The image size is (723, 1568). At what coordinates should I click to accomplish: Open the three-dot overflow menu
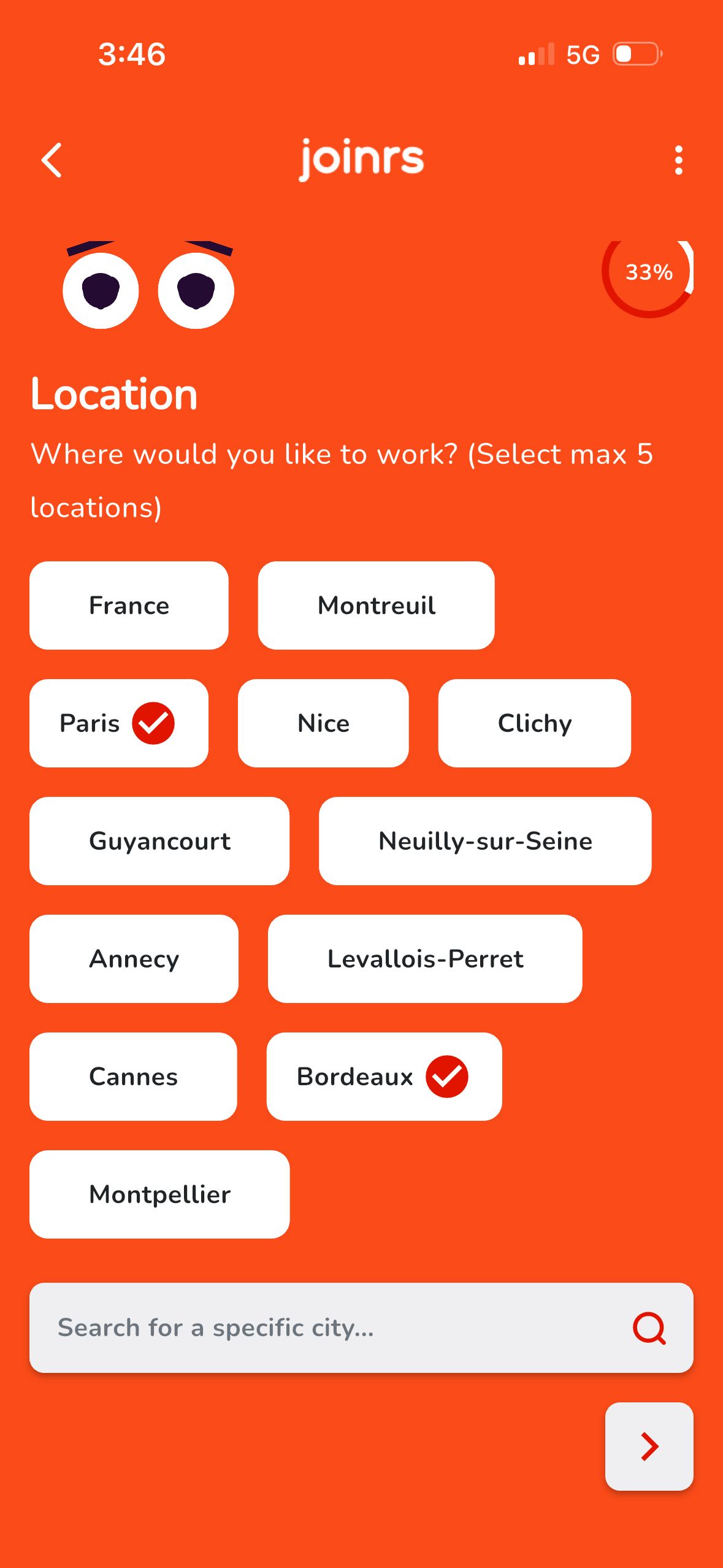click(678, 160)
